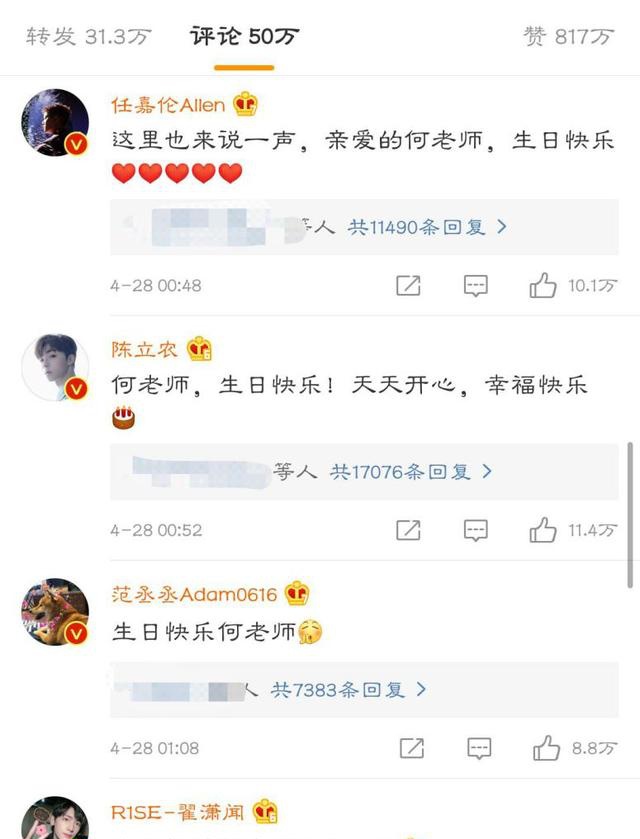Expand 共17076条回复 under 陈立农's comment

(x=411, y=471)
